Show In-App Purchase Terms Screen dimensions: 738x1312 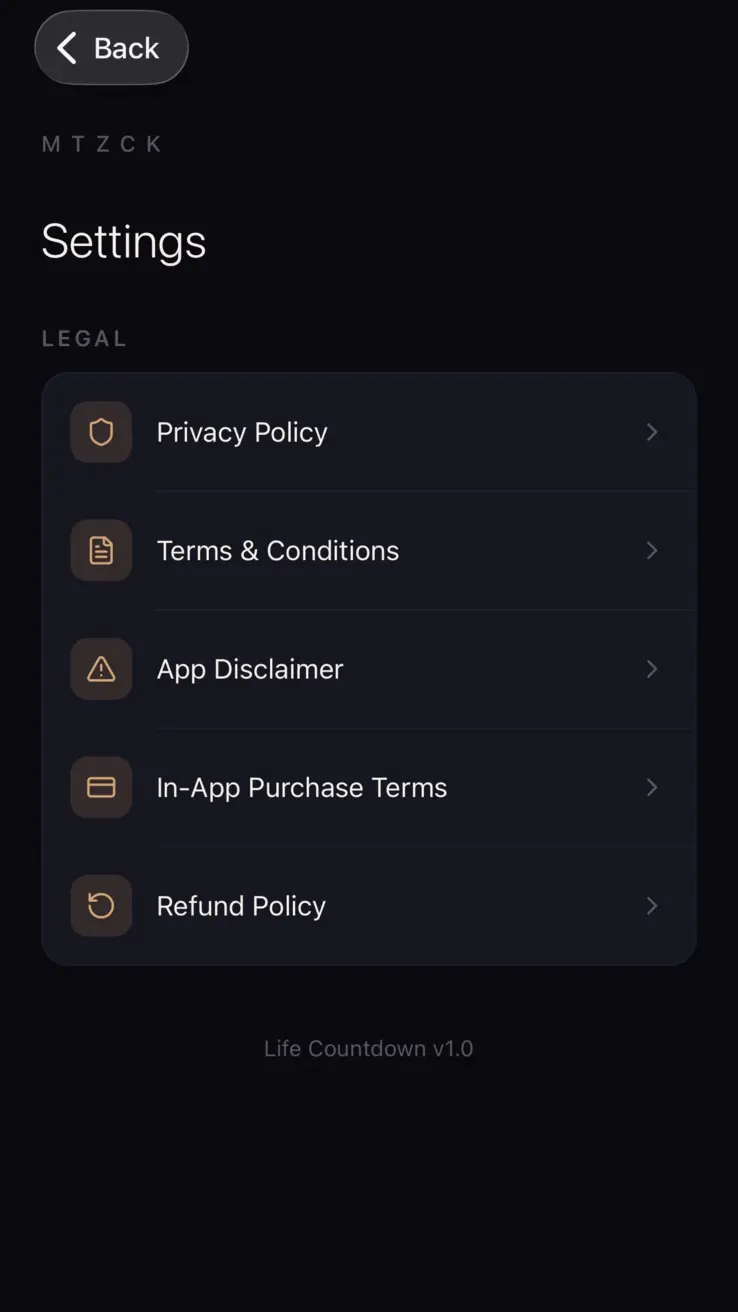[x=368, y=787]
